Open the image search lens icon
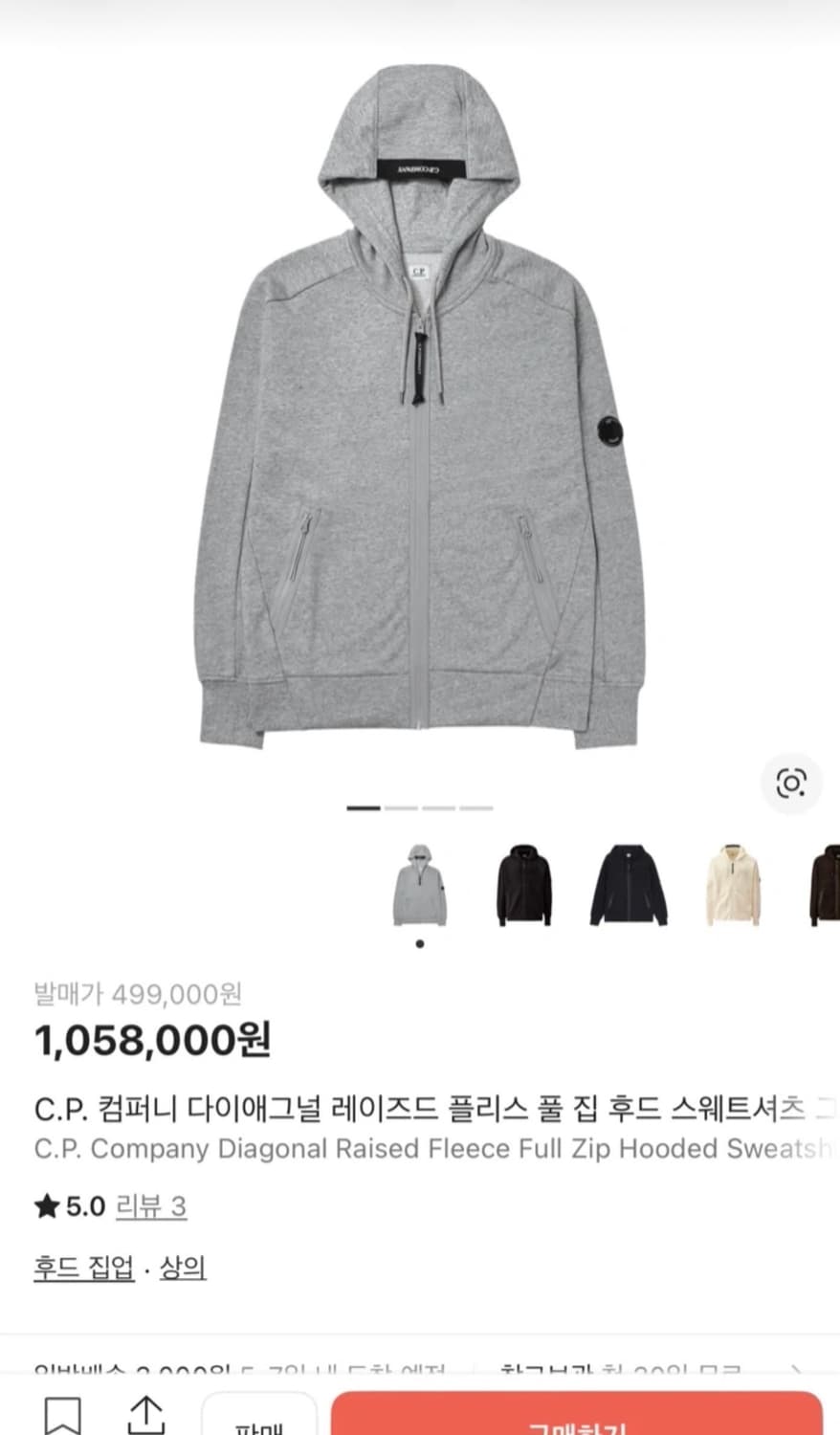The height and width of the screenshot is (1435, 840). pyautogui.click(x=792, y=783)
